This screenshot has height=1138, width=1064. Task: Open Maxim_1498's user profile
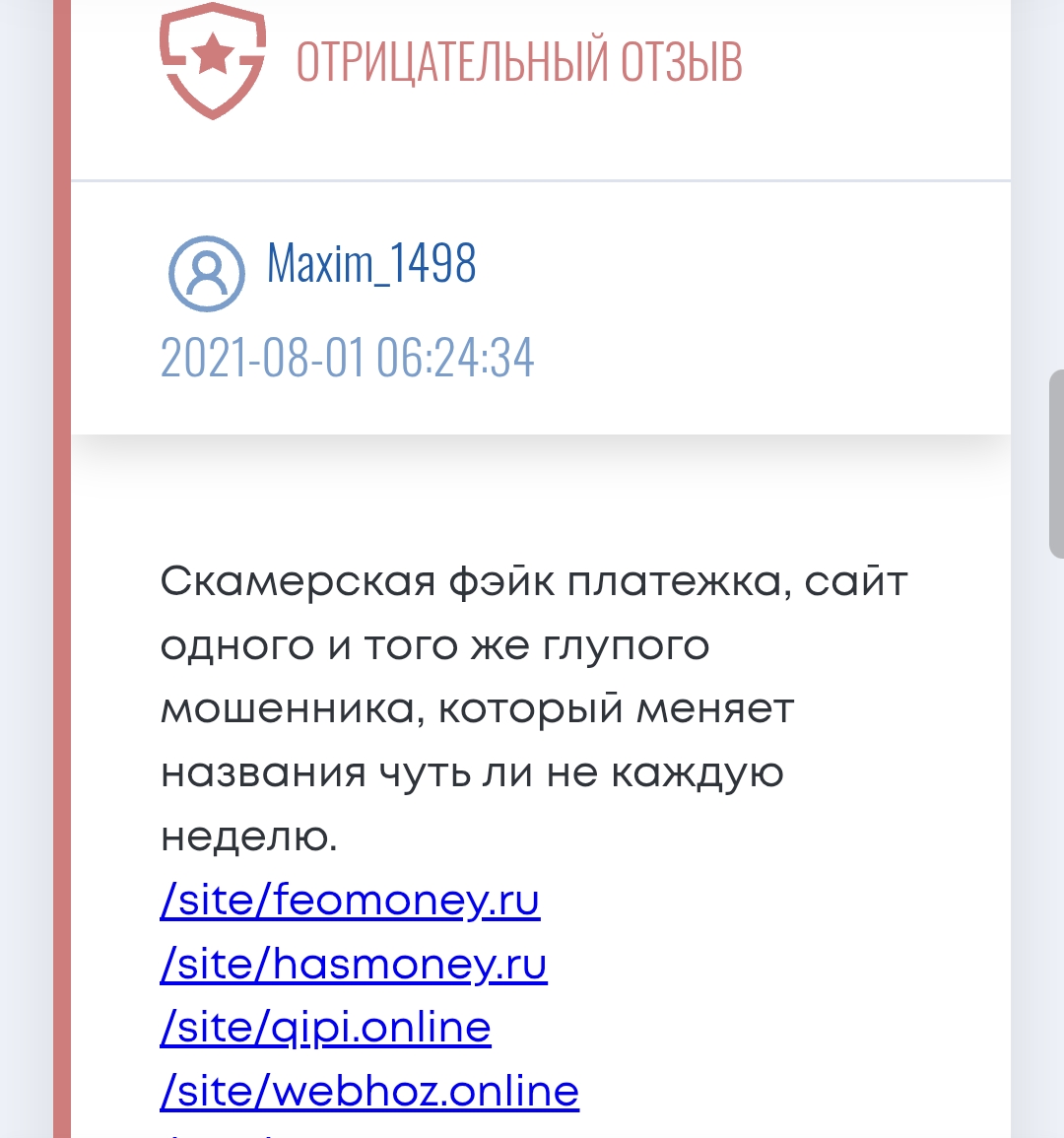coord(371,263)
